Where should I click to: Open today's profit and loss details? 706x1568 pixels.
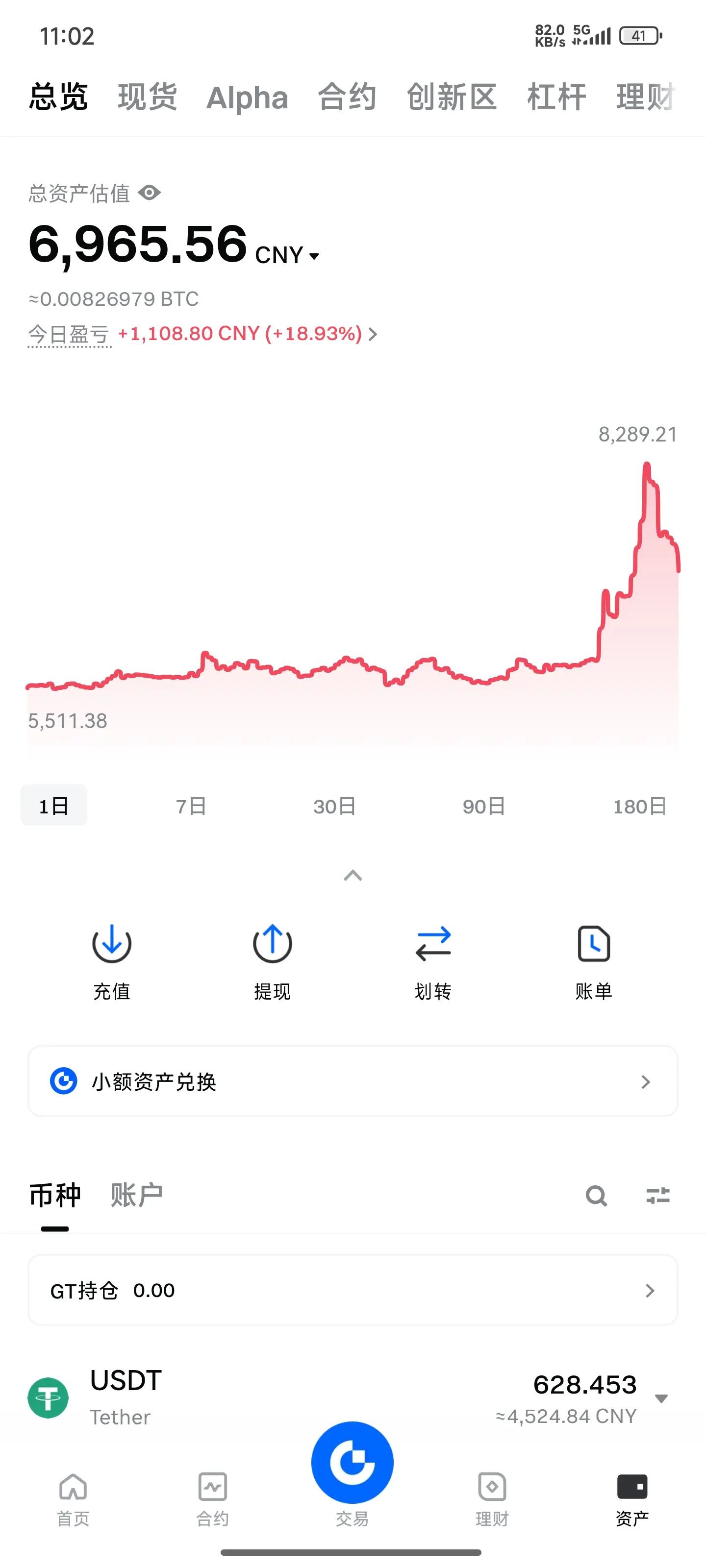tap(247, 334)
